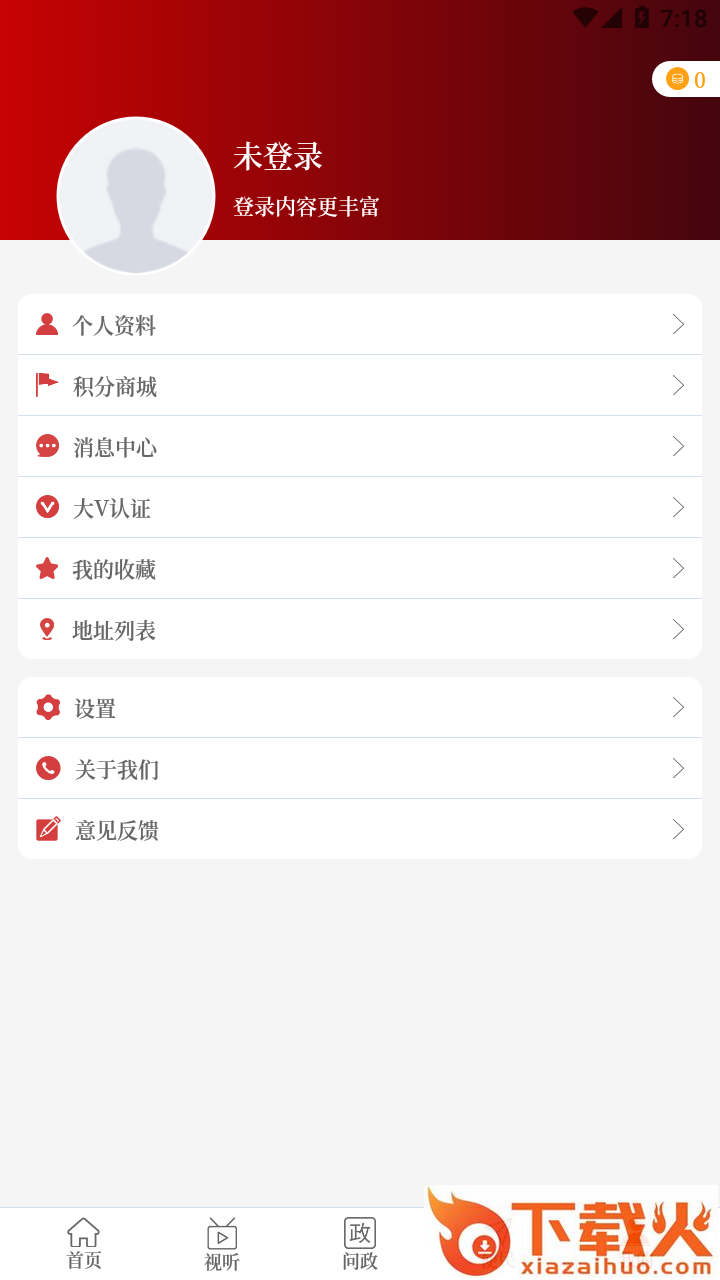Screen dimensions: 720x1280
Task: Tap 未登录 to sign in
Action: (x=278, y=157)
